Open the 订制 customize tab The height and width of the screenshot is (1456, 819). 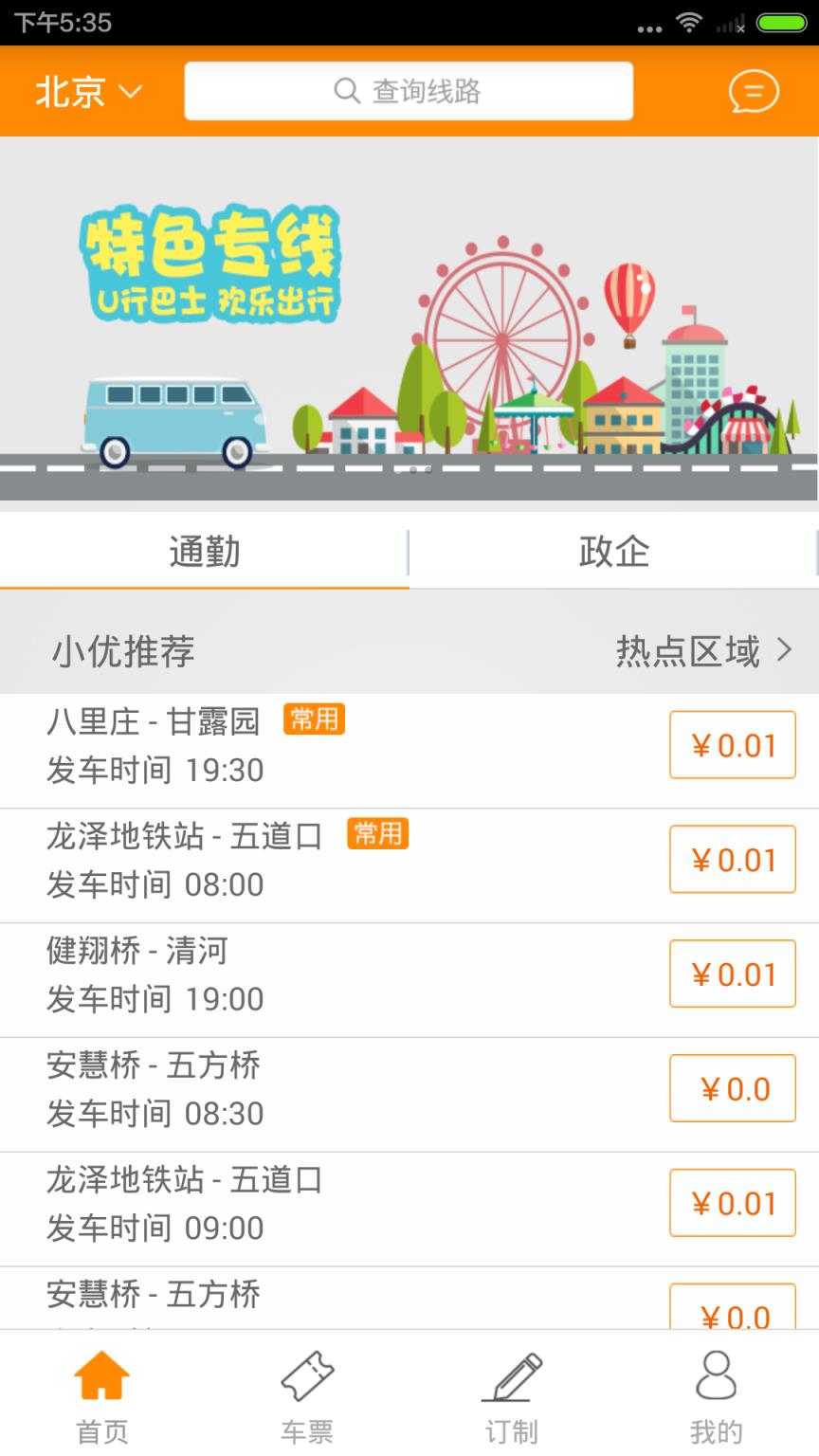point(512,1393)
